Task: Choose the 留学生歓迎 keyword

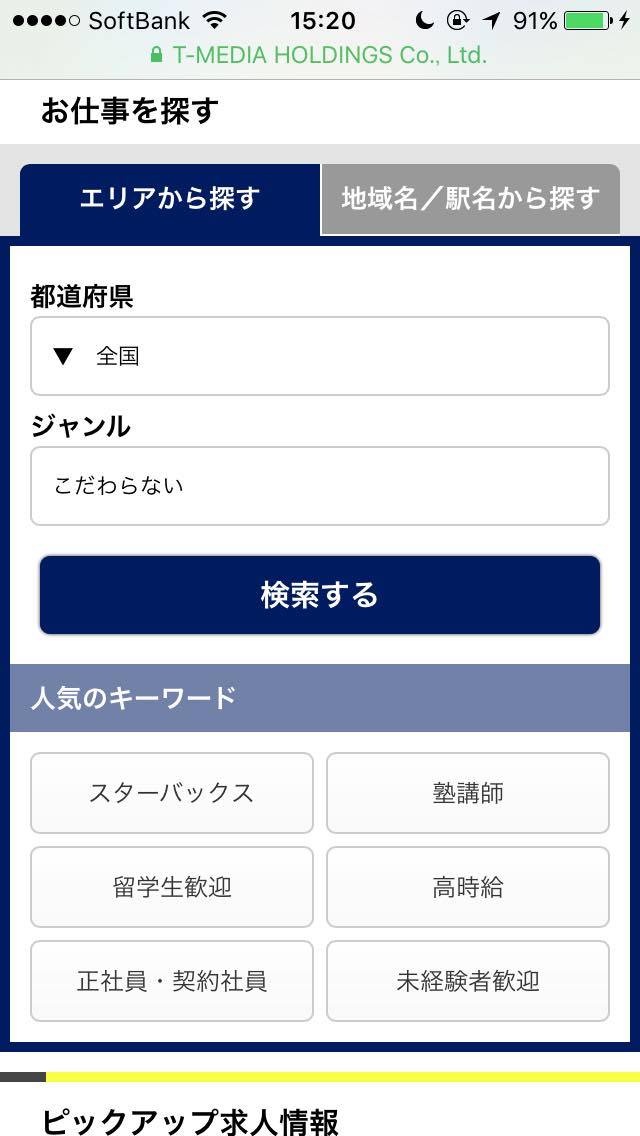Action: (x=172, y=887)
